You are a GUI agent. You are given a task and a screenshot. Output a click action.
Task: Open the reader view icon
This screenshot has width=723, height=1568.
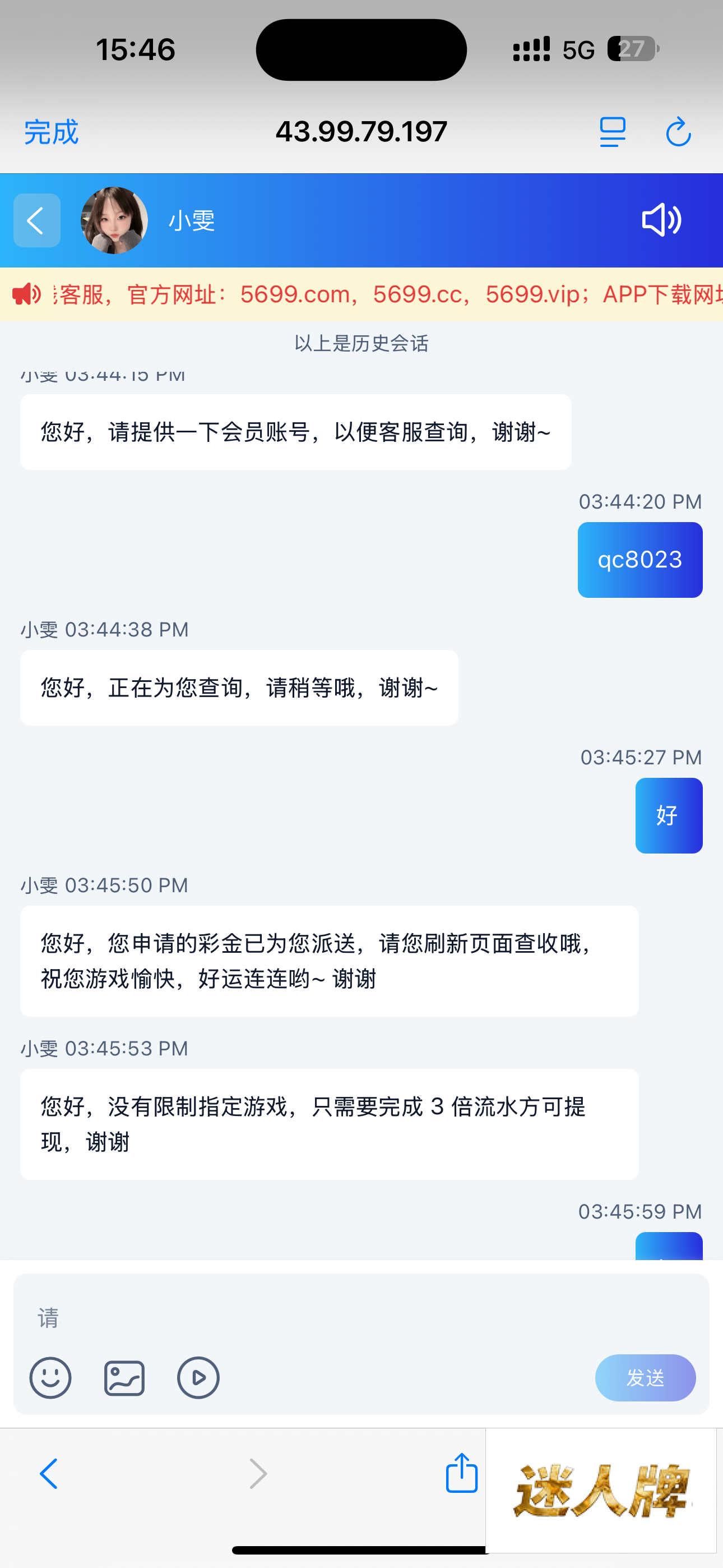tap(612, 132)
